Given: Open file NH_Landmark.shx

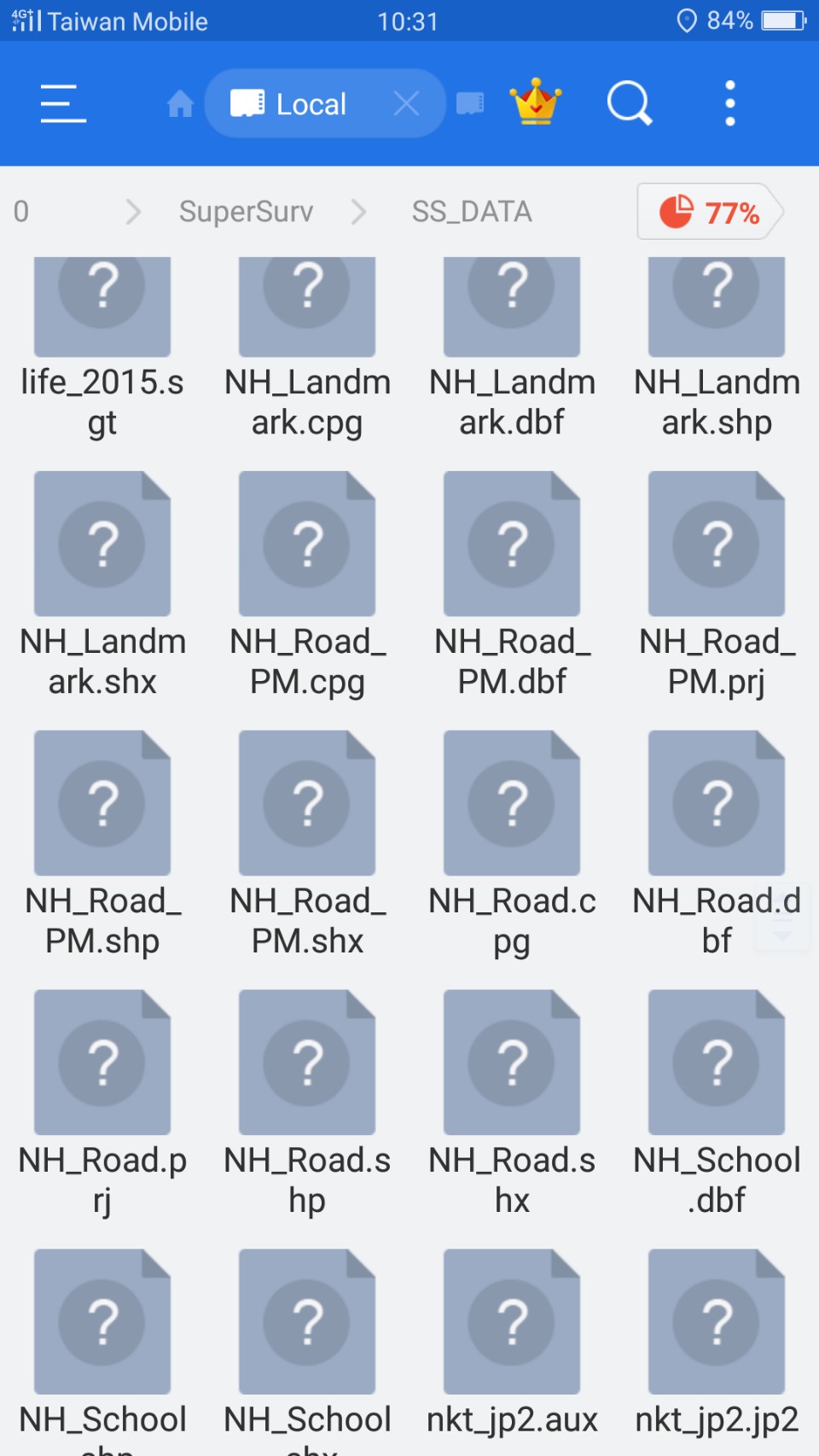Looking at the screenshot, I should (x=102, y=585).
